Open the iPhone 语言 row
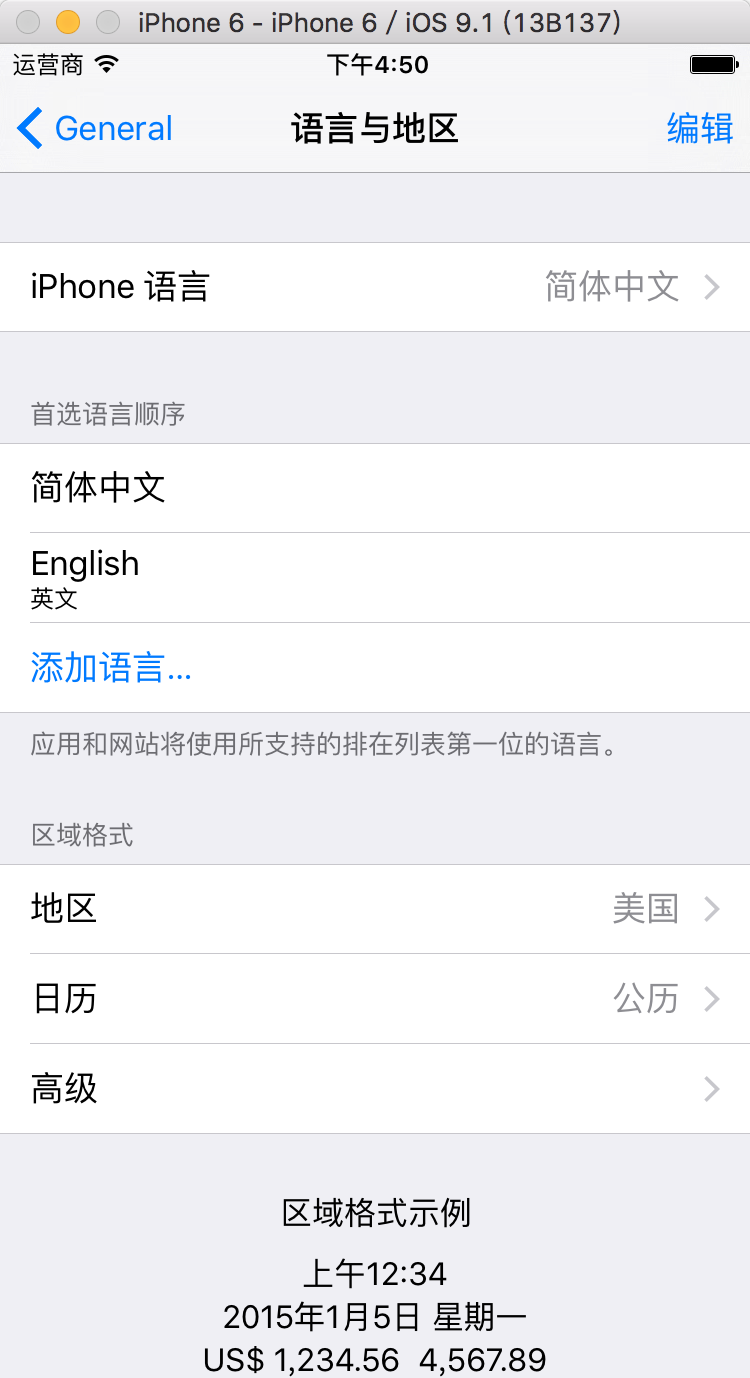Screen dimensions: 750x1378 click(375, 287)
